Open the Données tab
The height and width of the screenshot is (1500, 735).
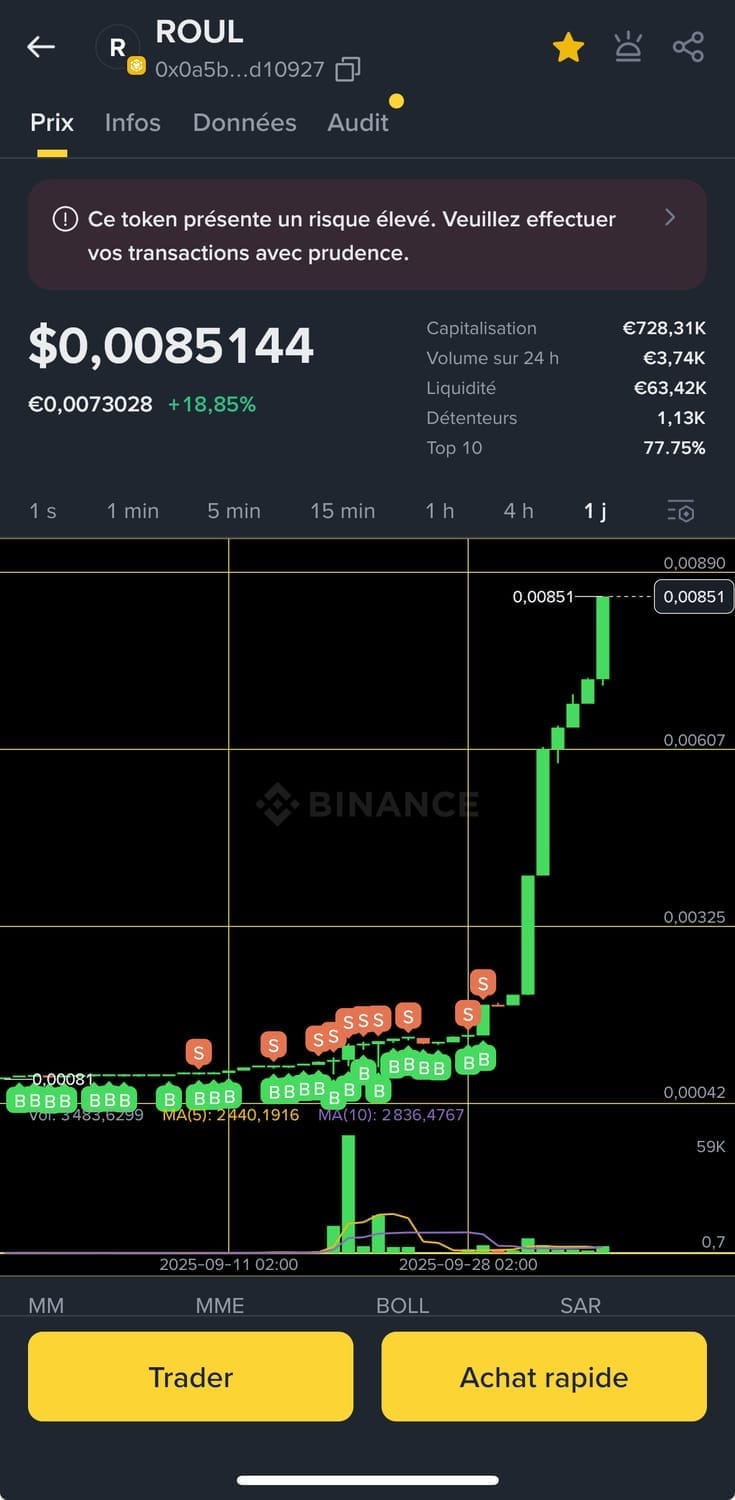244,123
